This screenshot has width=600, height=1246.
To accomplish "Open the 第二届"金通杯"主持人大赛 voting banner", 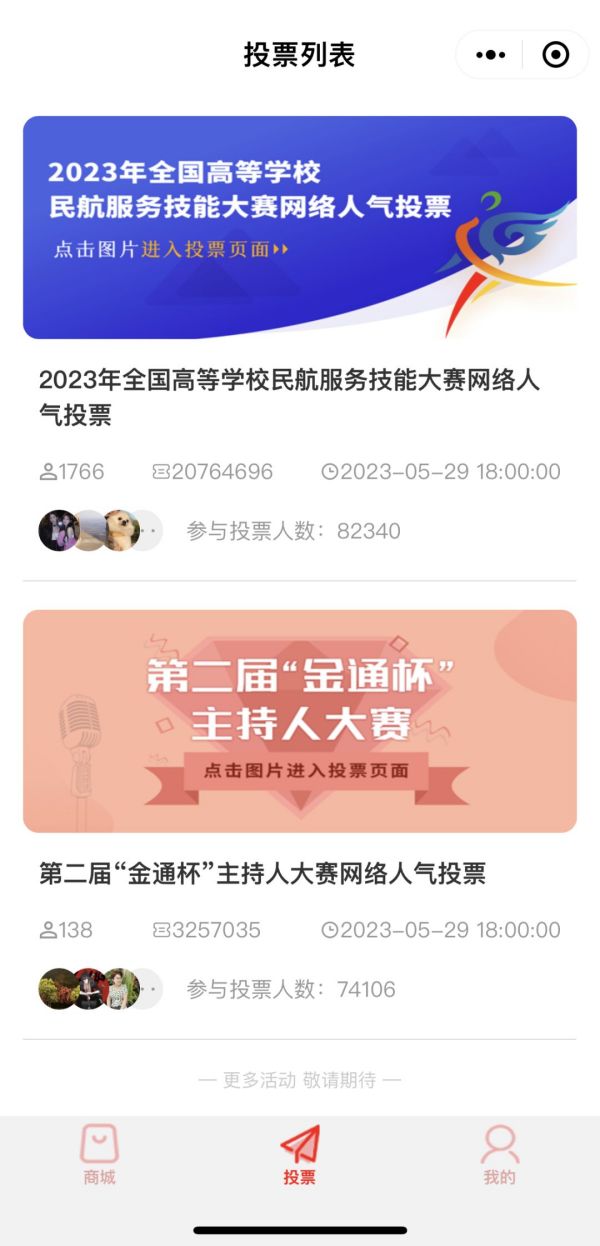I will point(300,721).
